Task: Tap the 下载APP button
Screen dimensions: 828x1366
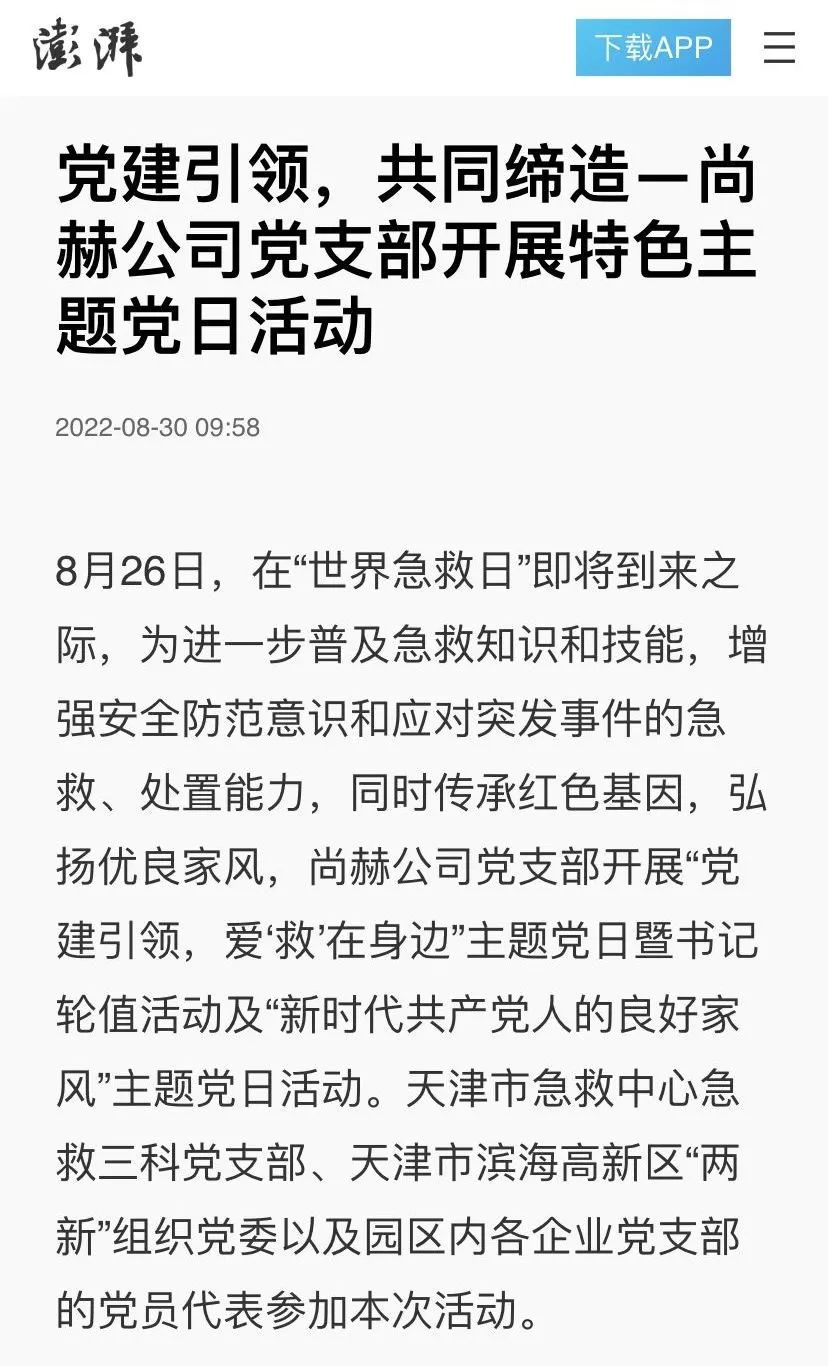Action: [x=653, y=47]
